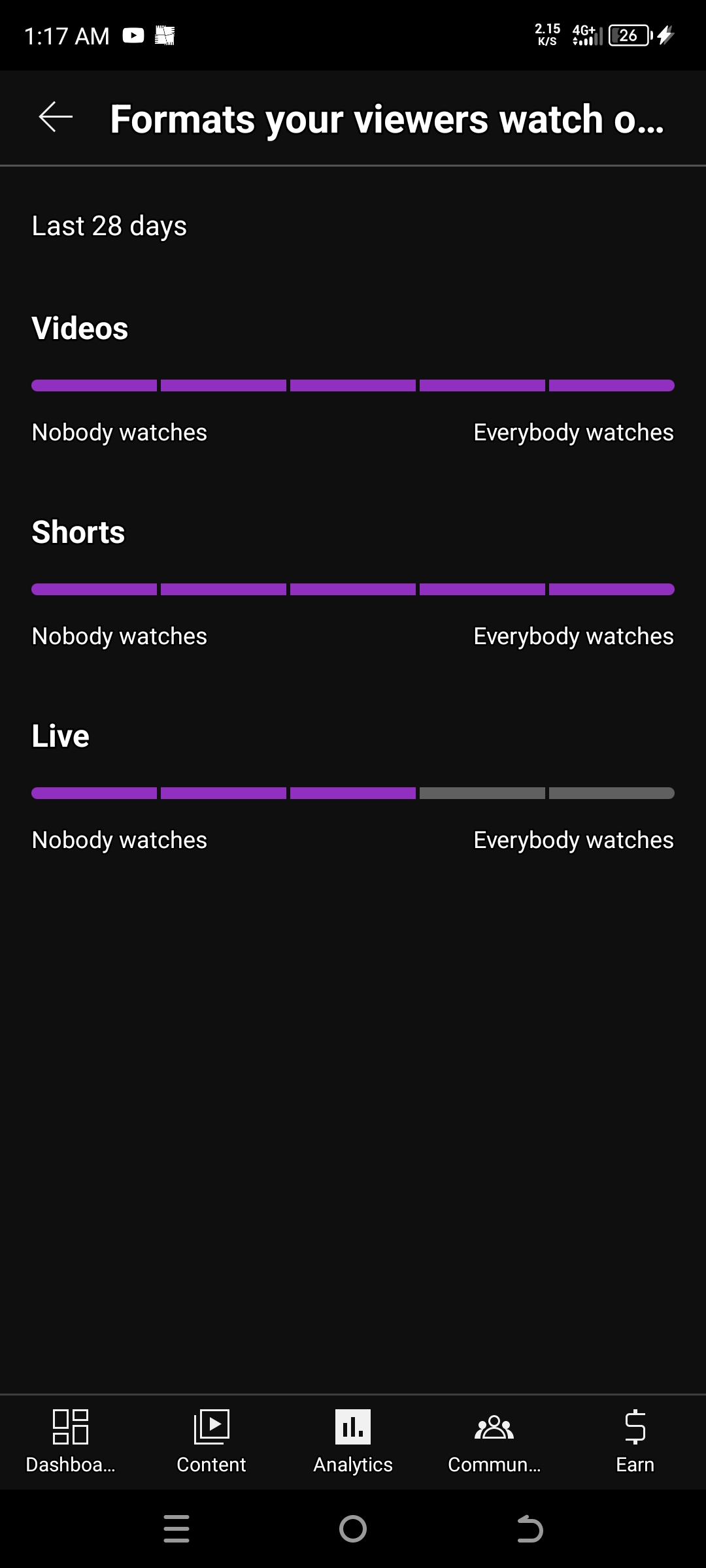Open the Community tab

494,1441
